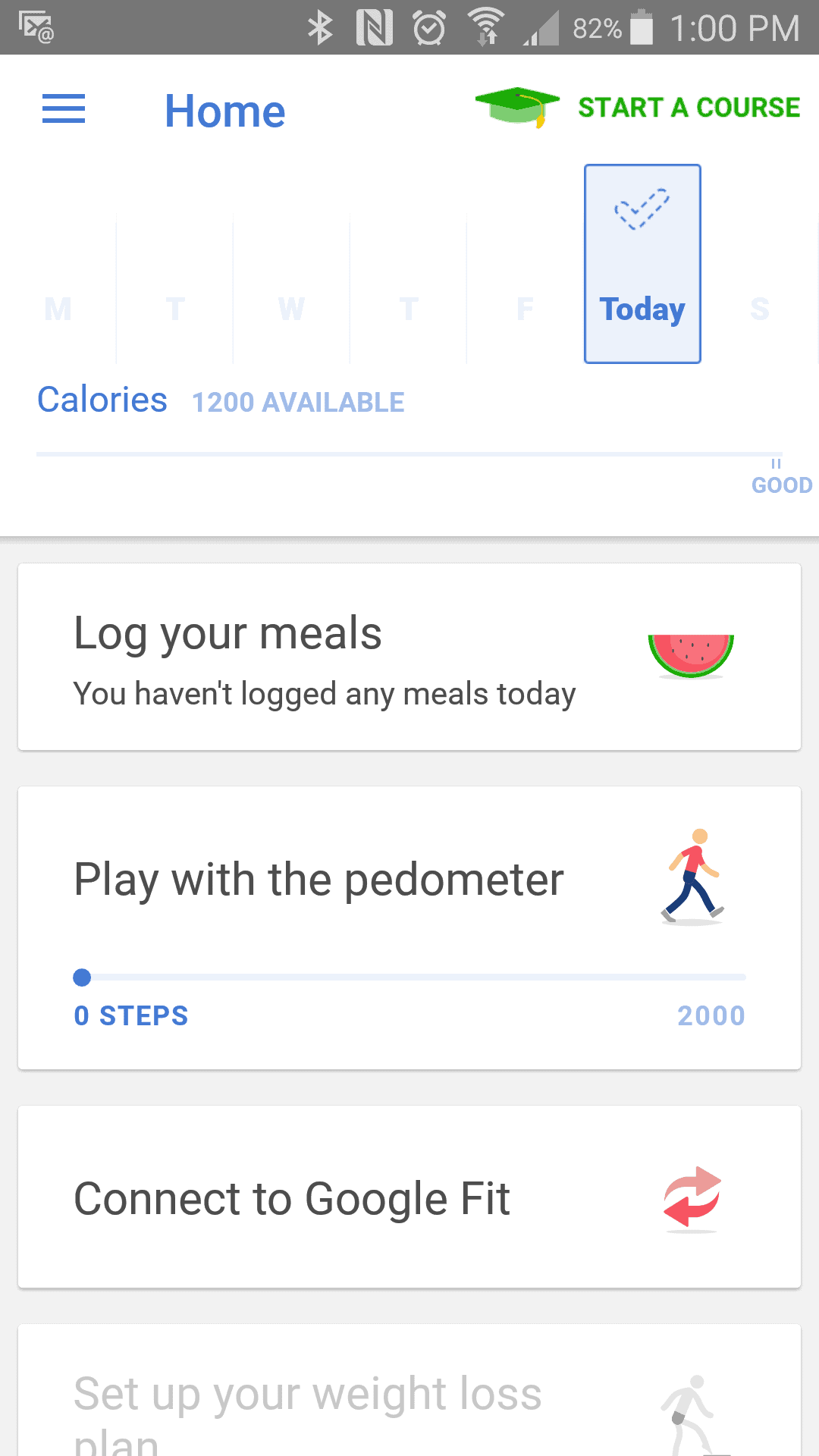Screen dimensions: 819x1456
Task: Select the Today day tile
Action: 642,264
